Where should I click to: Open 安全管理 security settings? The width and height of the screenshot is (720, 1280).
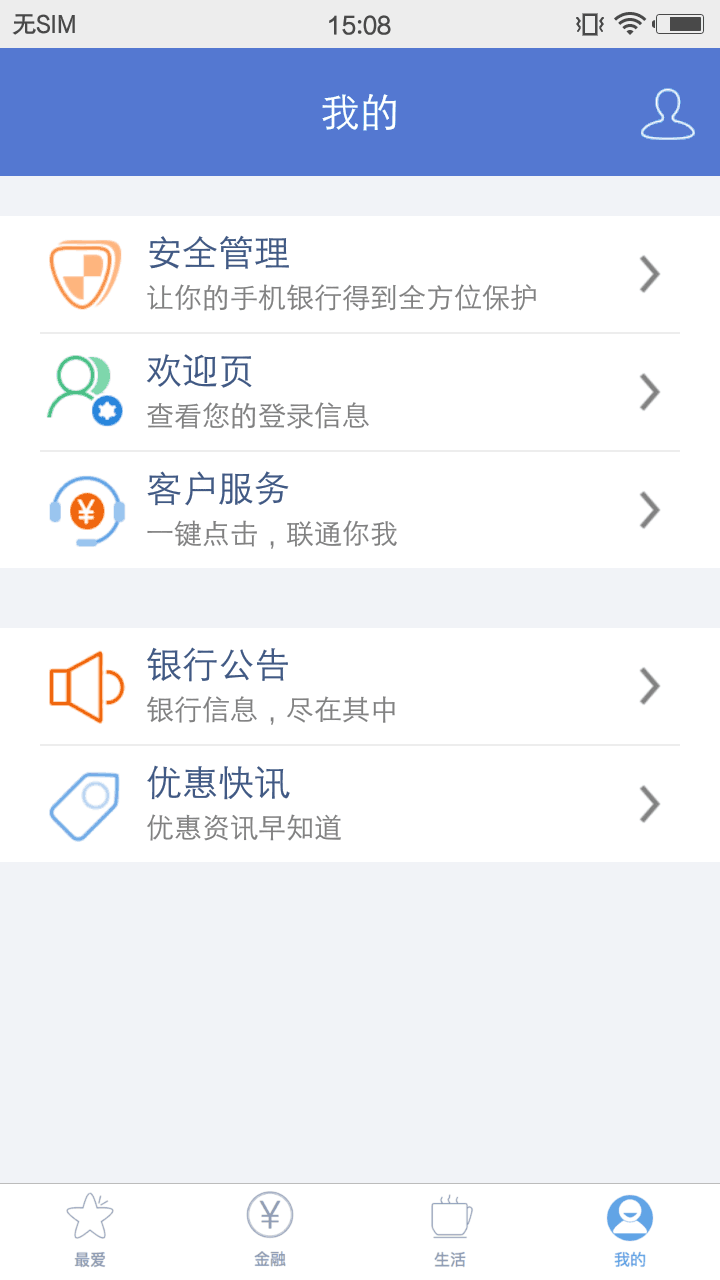(x=360, y=274)
